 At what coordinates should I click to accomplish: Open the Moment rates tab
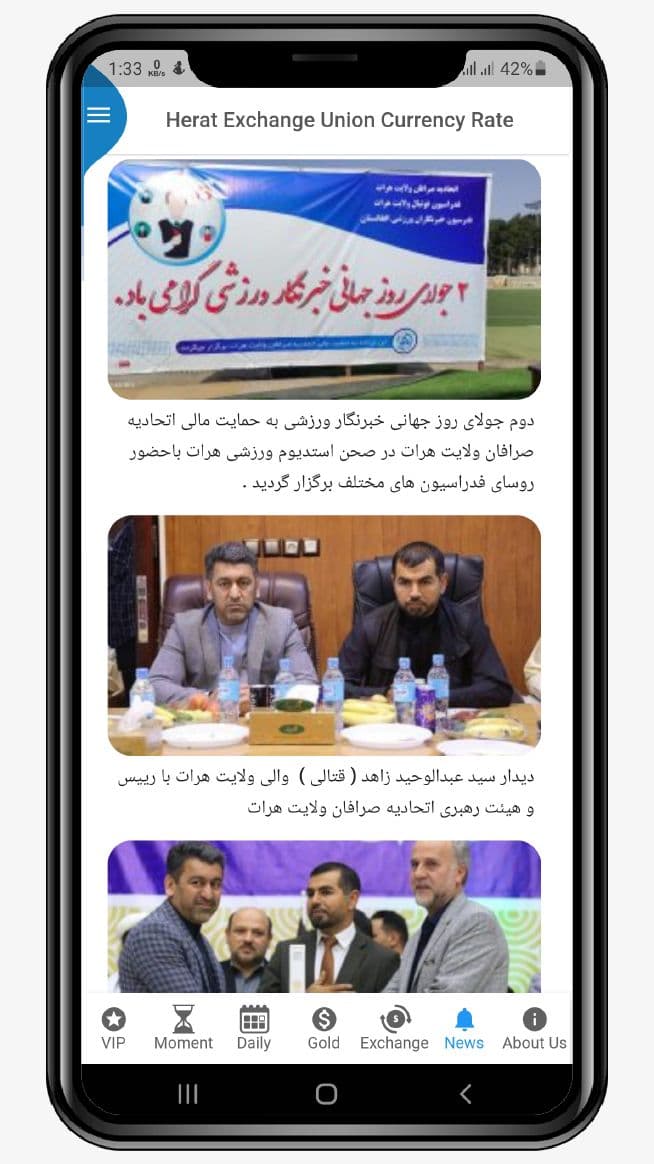[x=183, y=1028]
